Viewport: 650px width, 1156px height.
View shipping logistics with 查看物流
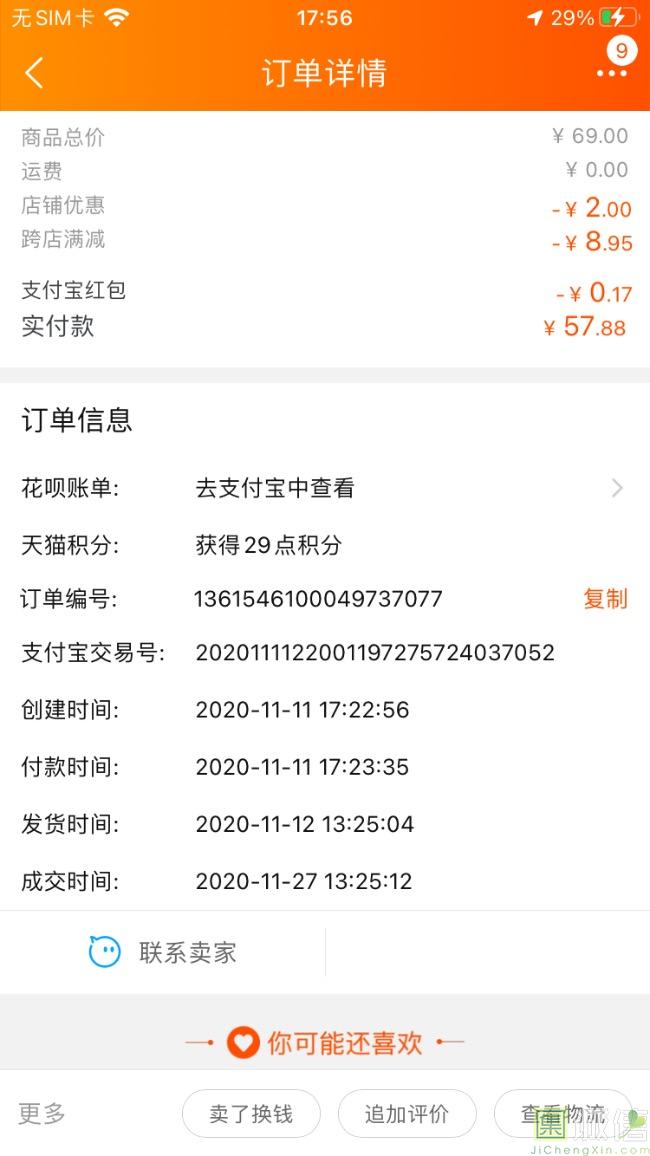coord(563,1113)
